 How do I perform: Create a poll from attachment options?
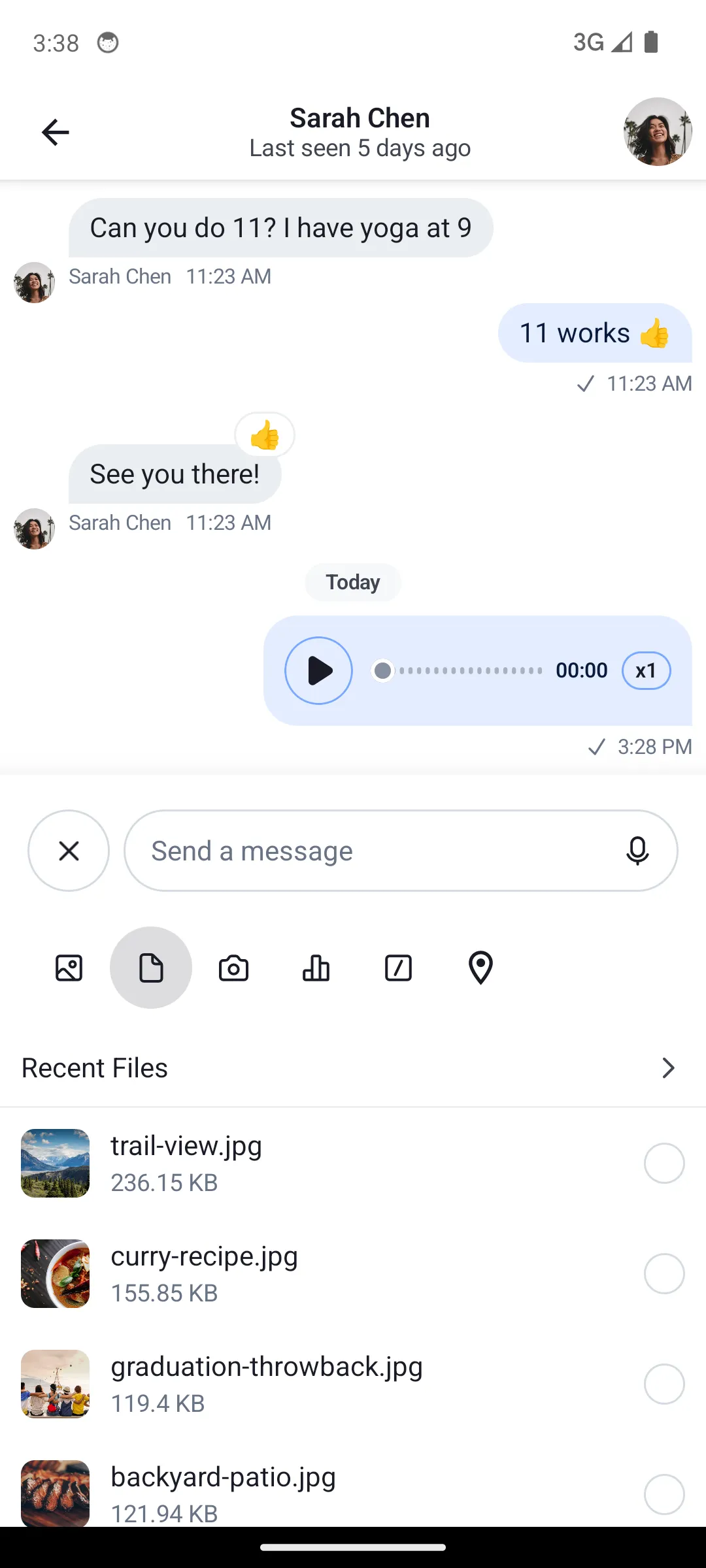316,968
